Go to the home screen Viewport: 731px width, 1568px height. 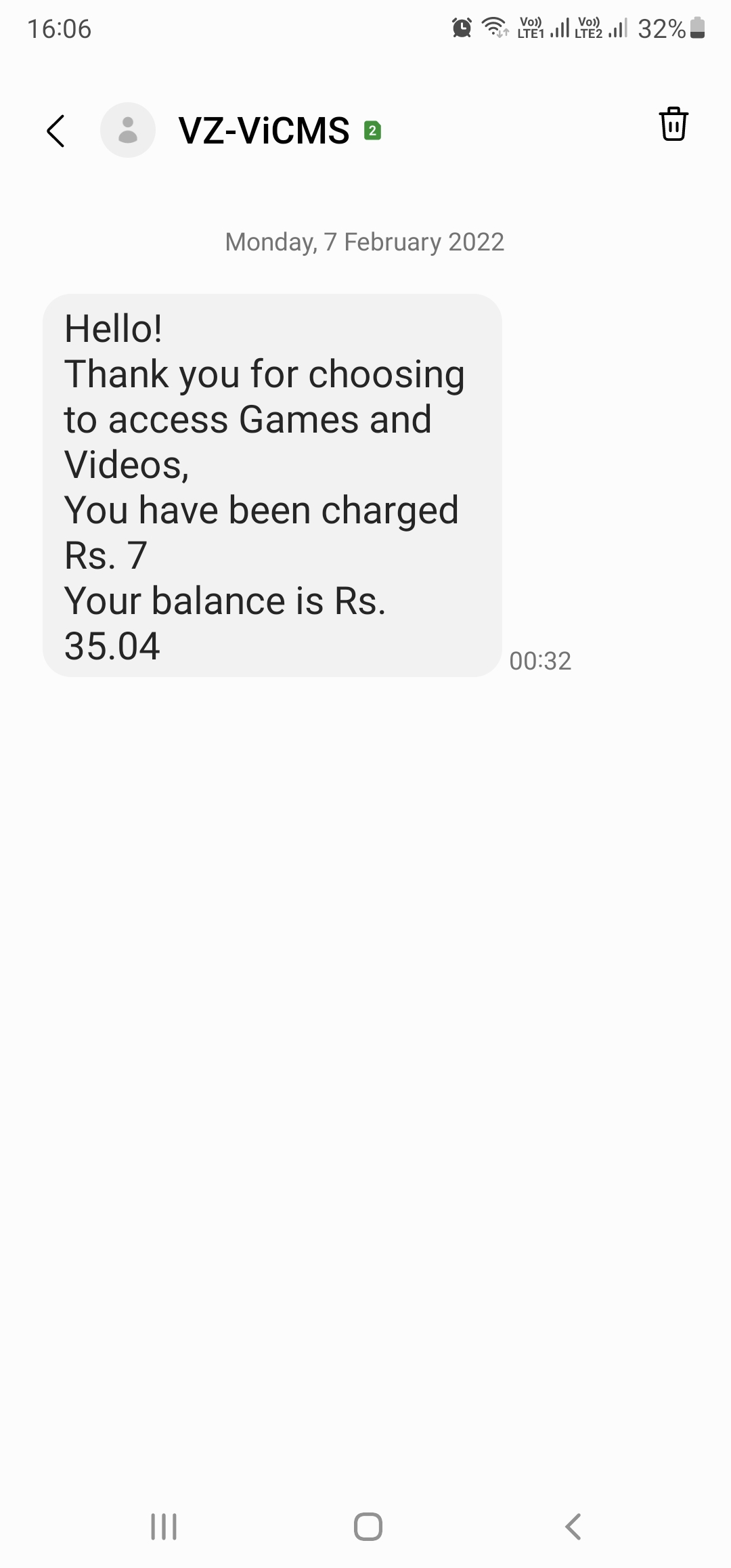368,1526
